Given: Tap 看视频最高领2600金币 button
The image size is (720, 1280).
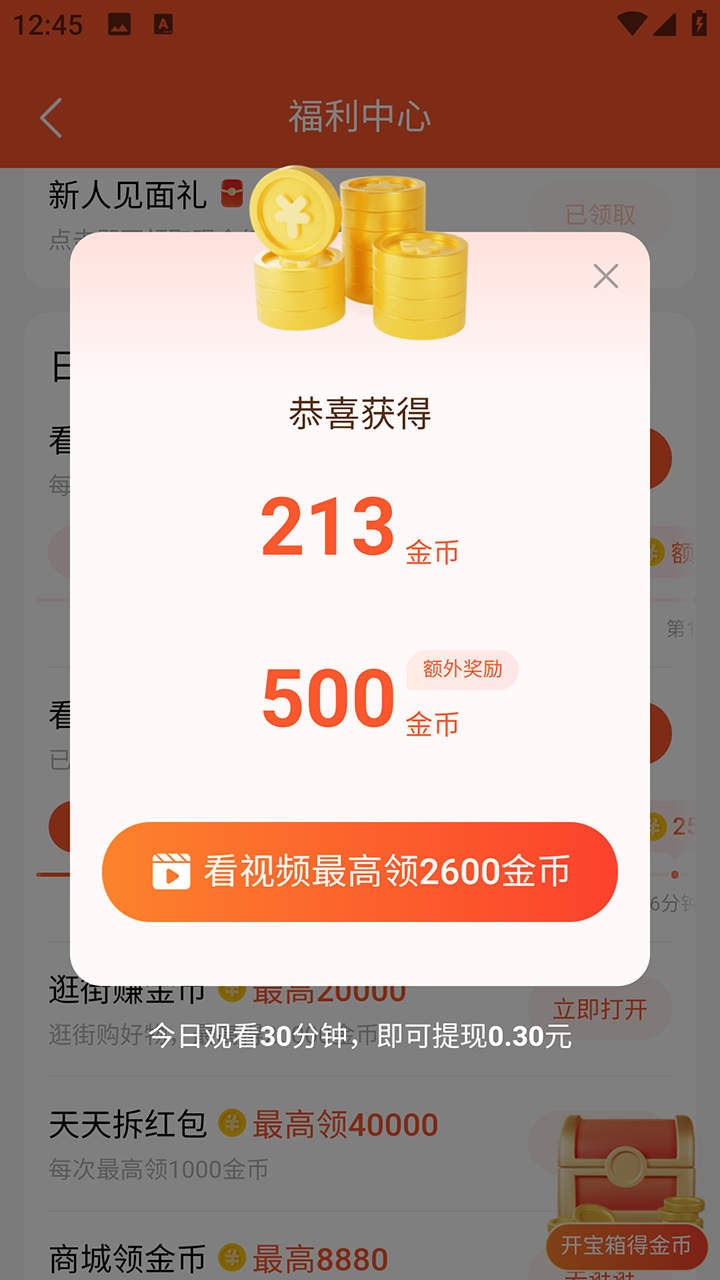Looking at the screenshot, I should coord(360,871).
